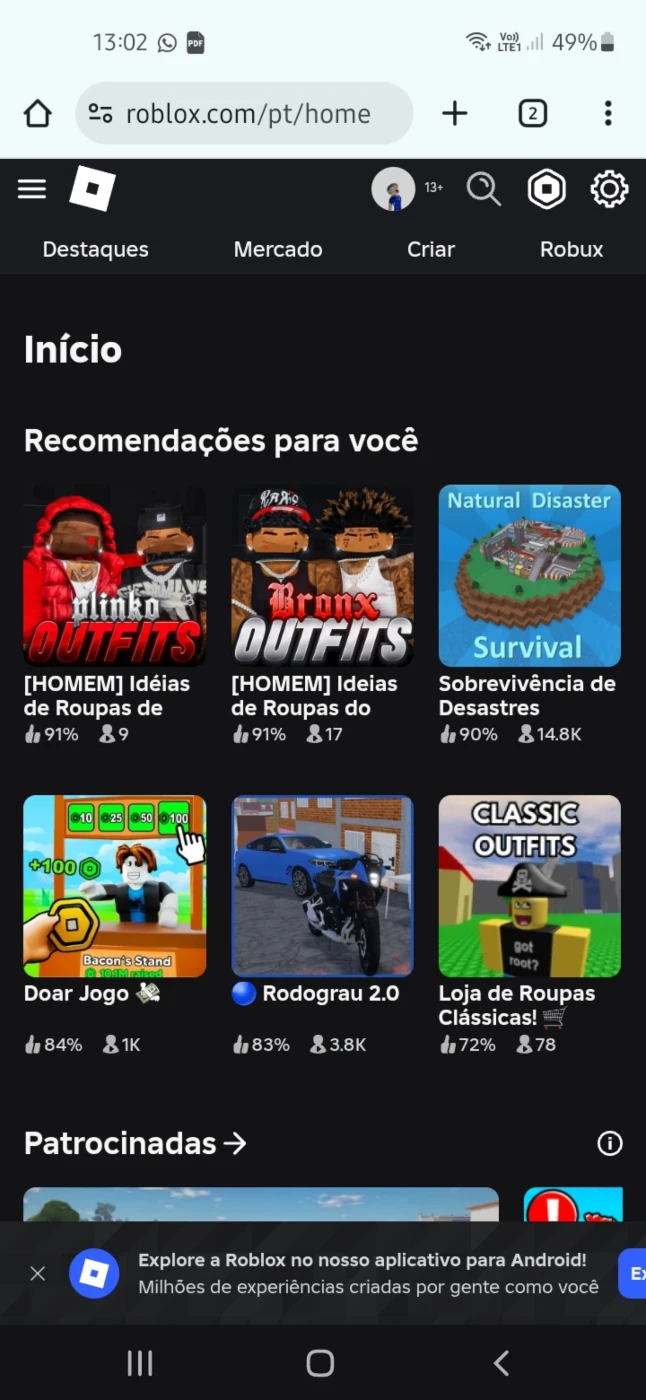Open the settings gear
This screenshot has height=1400, width=646.
click(609, 189)
